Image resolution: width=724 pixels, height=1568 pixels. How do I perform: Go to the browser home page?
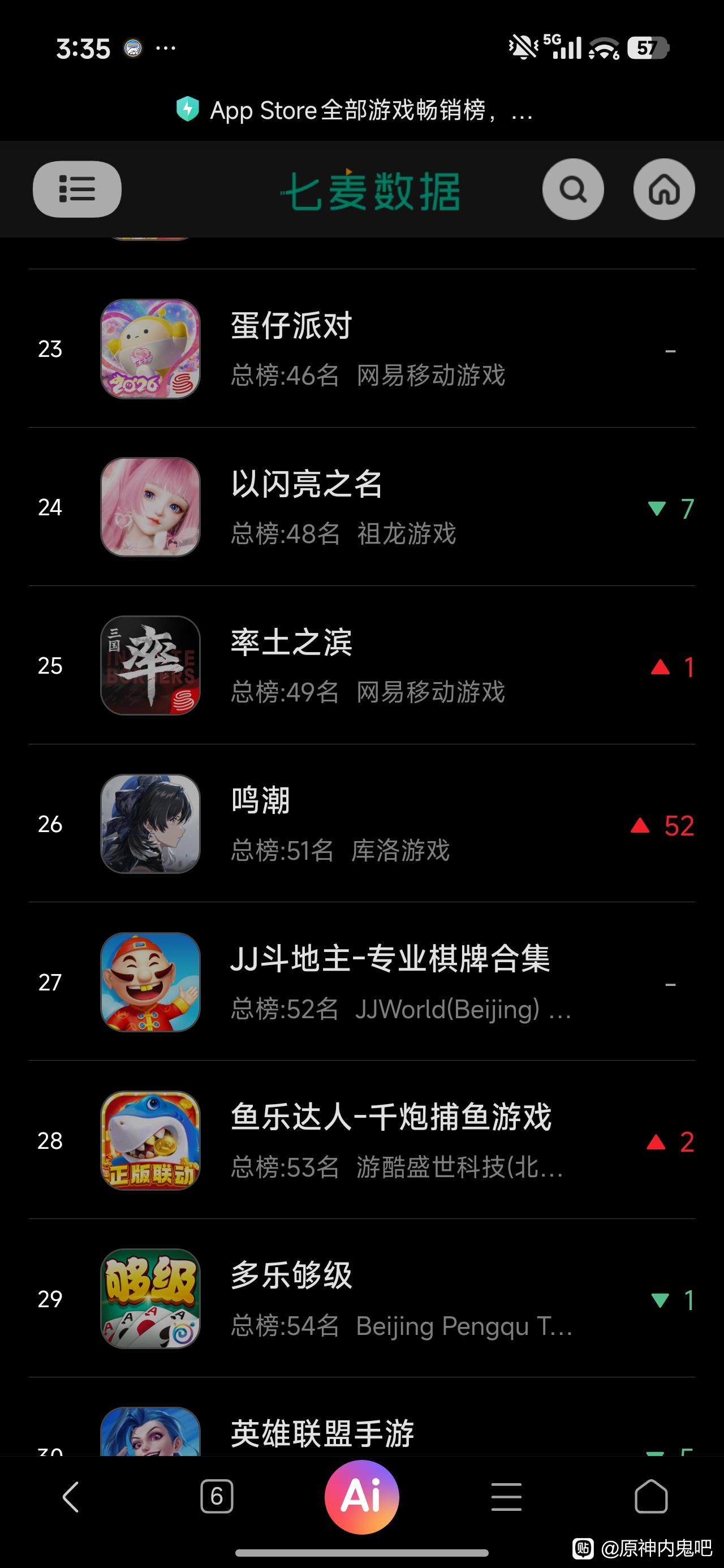(x=651, y=1497)
